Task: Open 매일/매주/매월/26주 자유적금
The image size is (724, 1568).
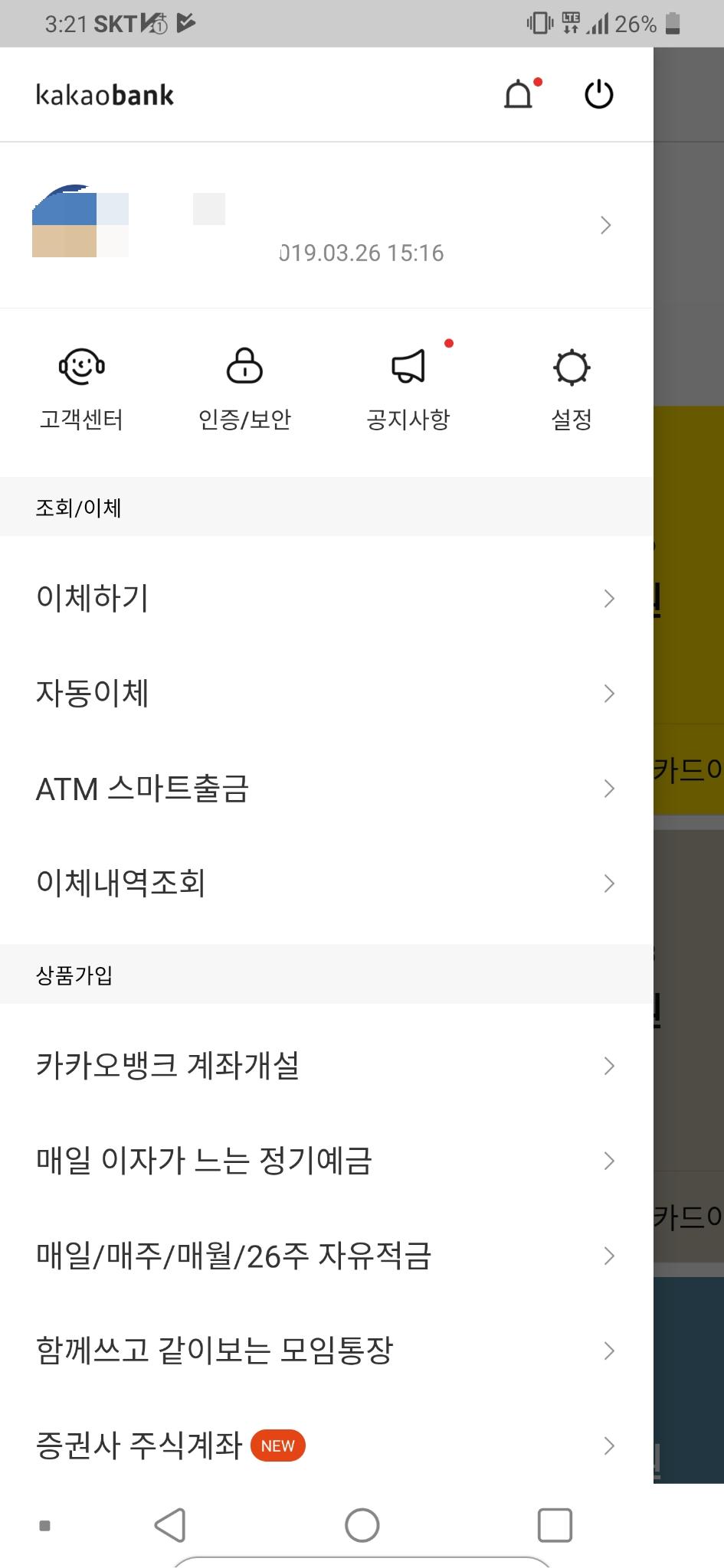Action: click(x=326, y=1256)
